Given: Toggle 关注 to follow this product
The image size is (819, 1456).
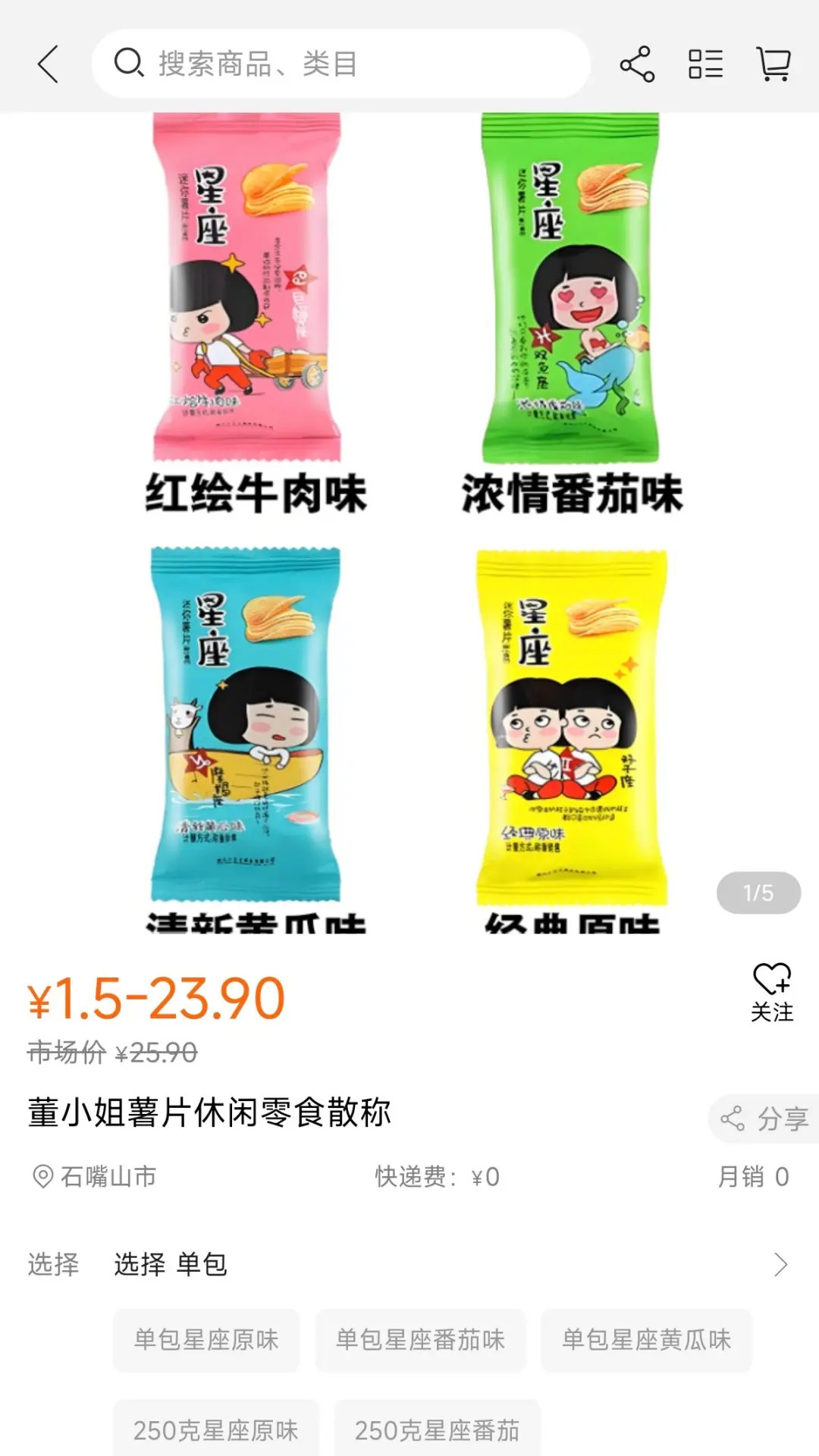Looking at the screenshot, I should pyautogui.click(x=770, y=1009).
